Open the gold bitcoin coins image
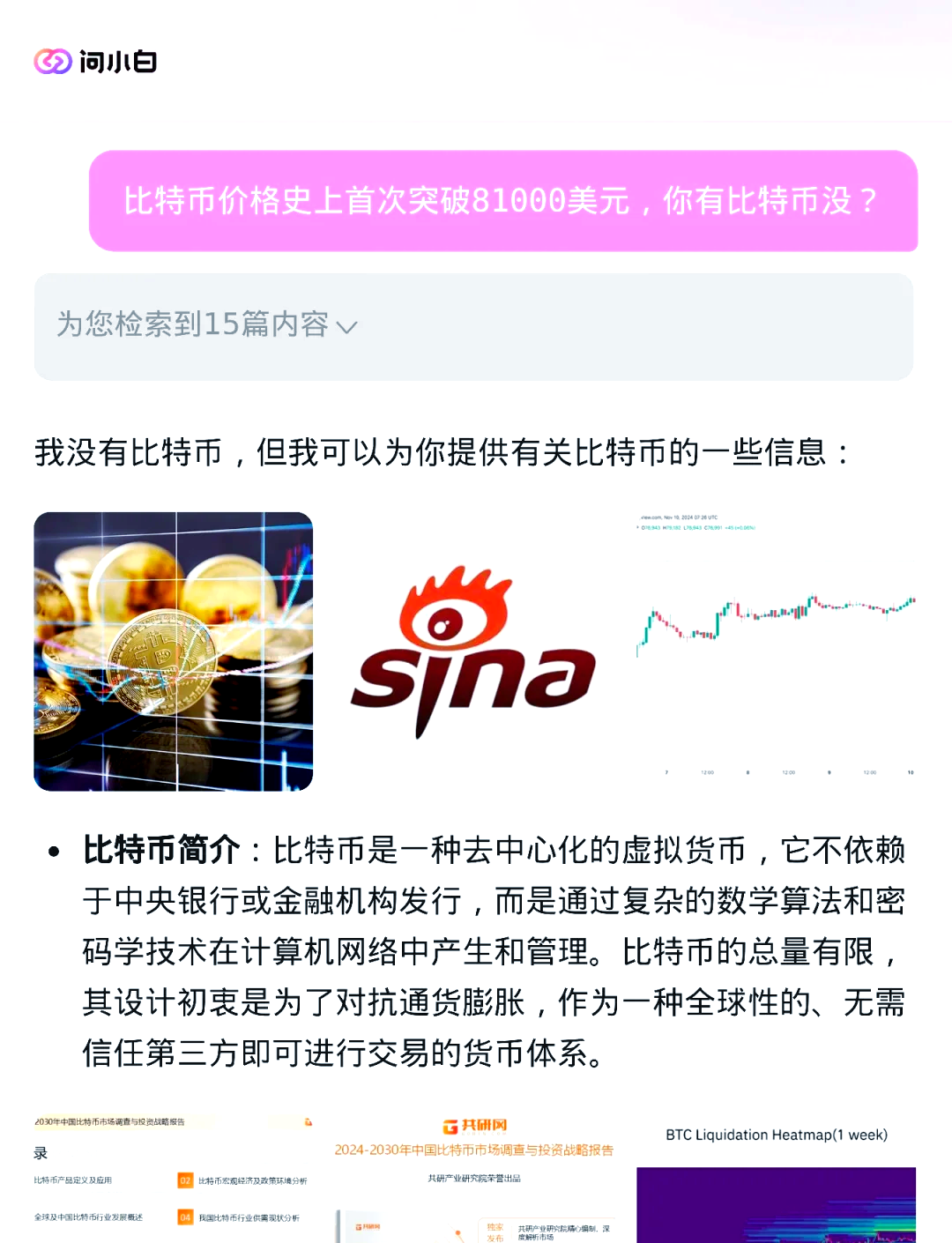This screenshot has height=1243, width=952. (174, 651)
